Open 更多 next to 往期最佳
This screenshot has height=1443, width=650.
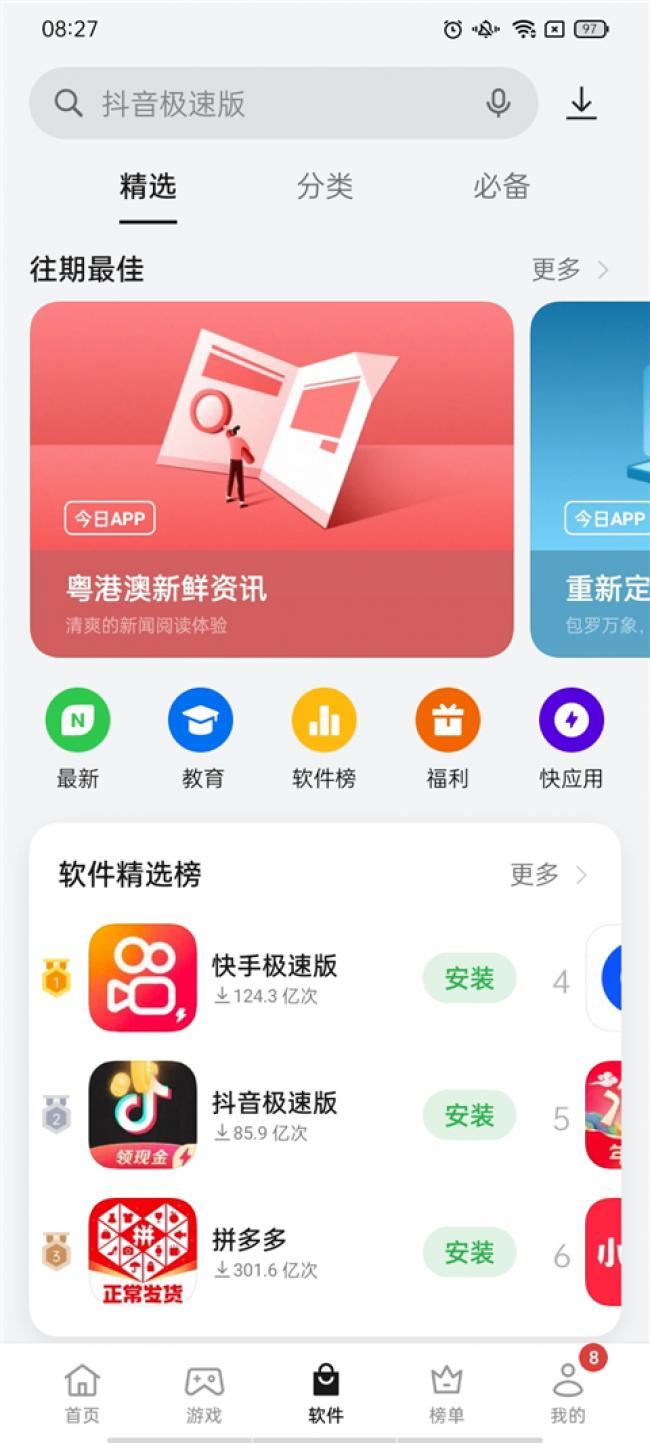[x=569, y=269]
